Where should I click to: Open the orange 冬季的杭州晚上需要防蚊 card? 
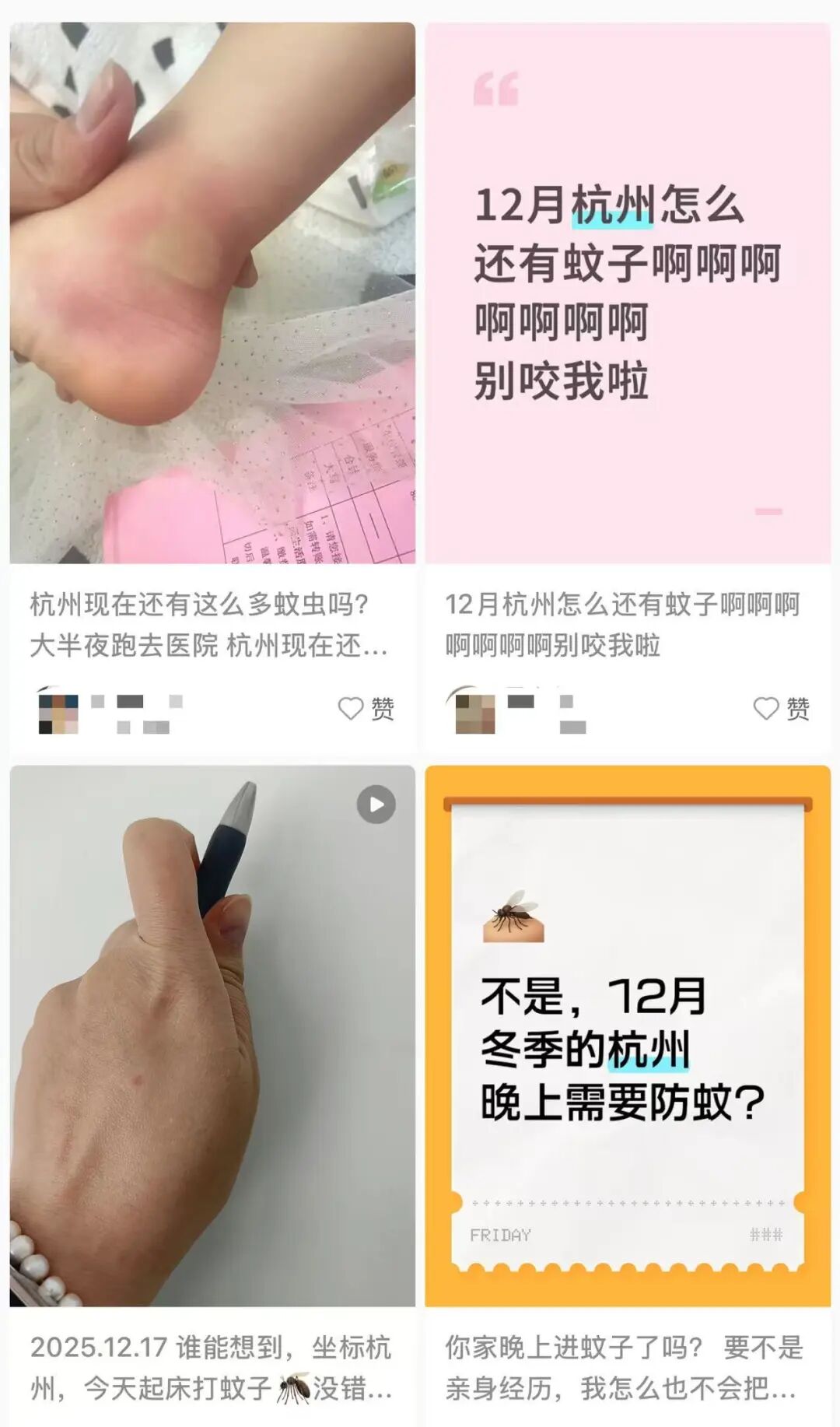point(627,1035)
